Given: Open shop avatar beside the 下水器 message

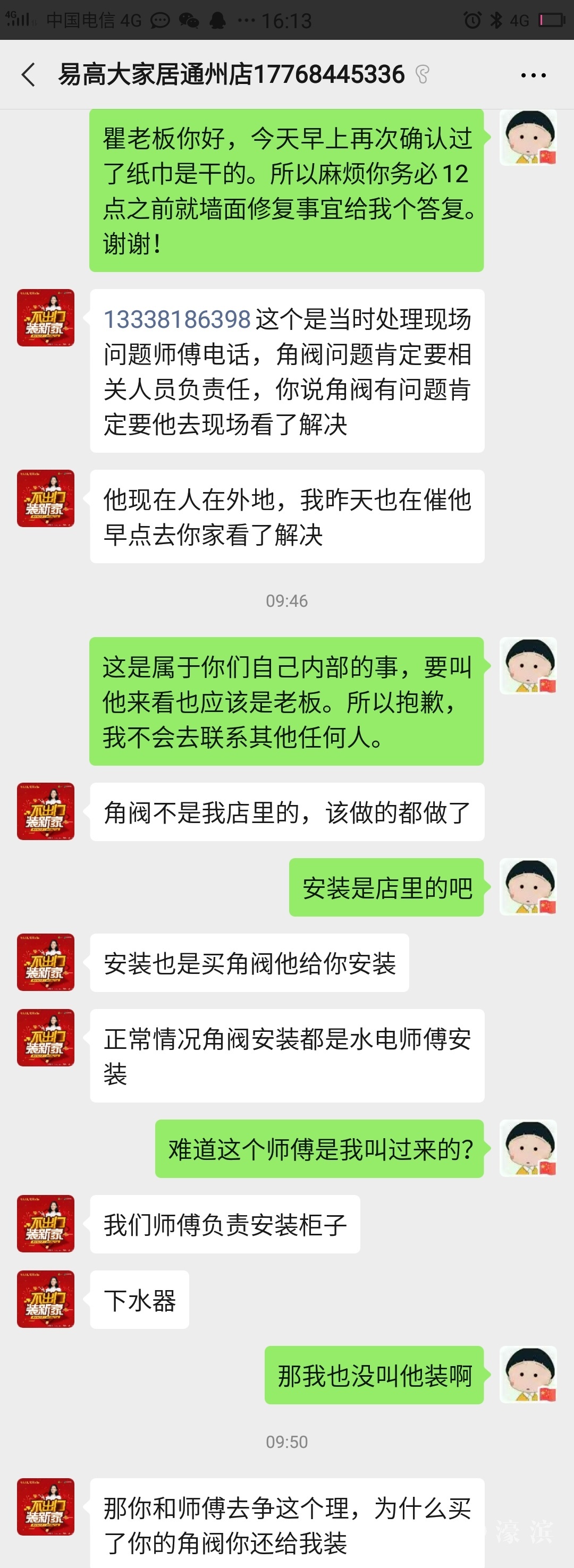Looking at the screenshot, I should click(x=46, y=1299).
